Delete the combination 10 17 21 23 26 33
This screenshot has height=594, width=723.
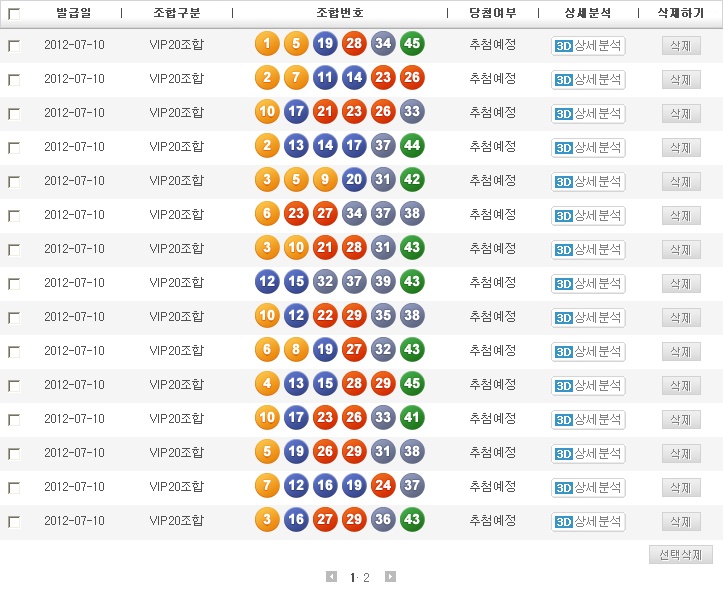coord(681,114)
